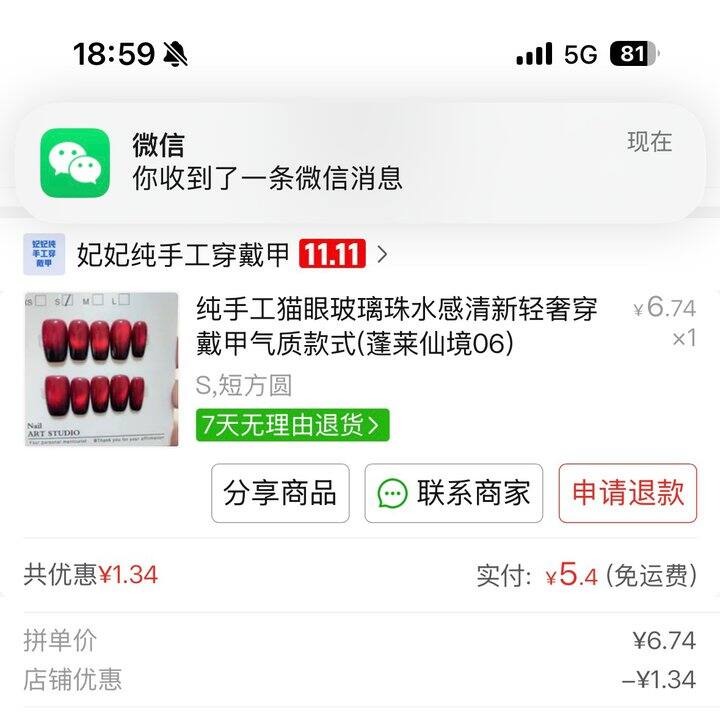Open the 7天无理由退货 policy details
The width and height of the screenshot is (720, 712).
(x=292, y=425)
